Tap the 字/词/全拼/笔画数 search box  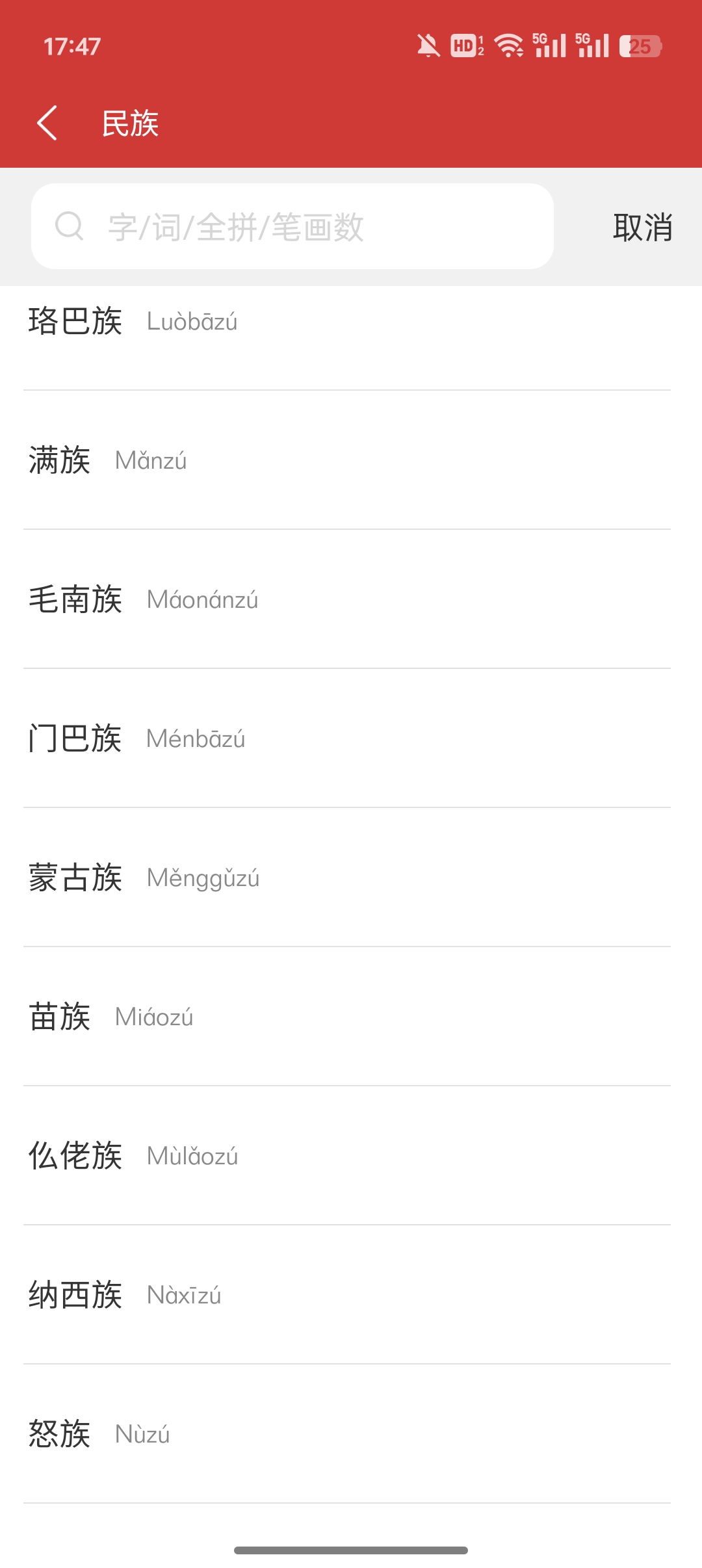tap(292, 226)
